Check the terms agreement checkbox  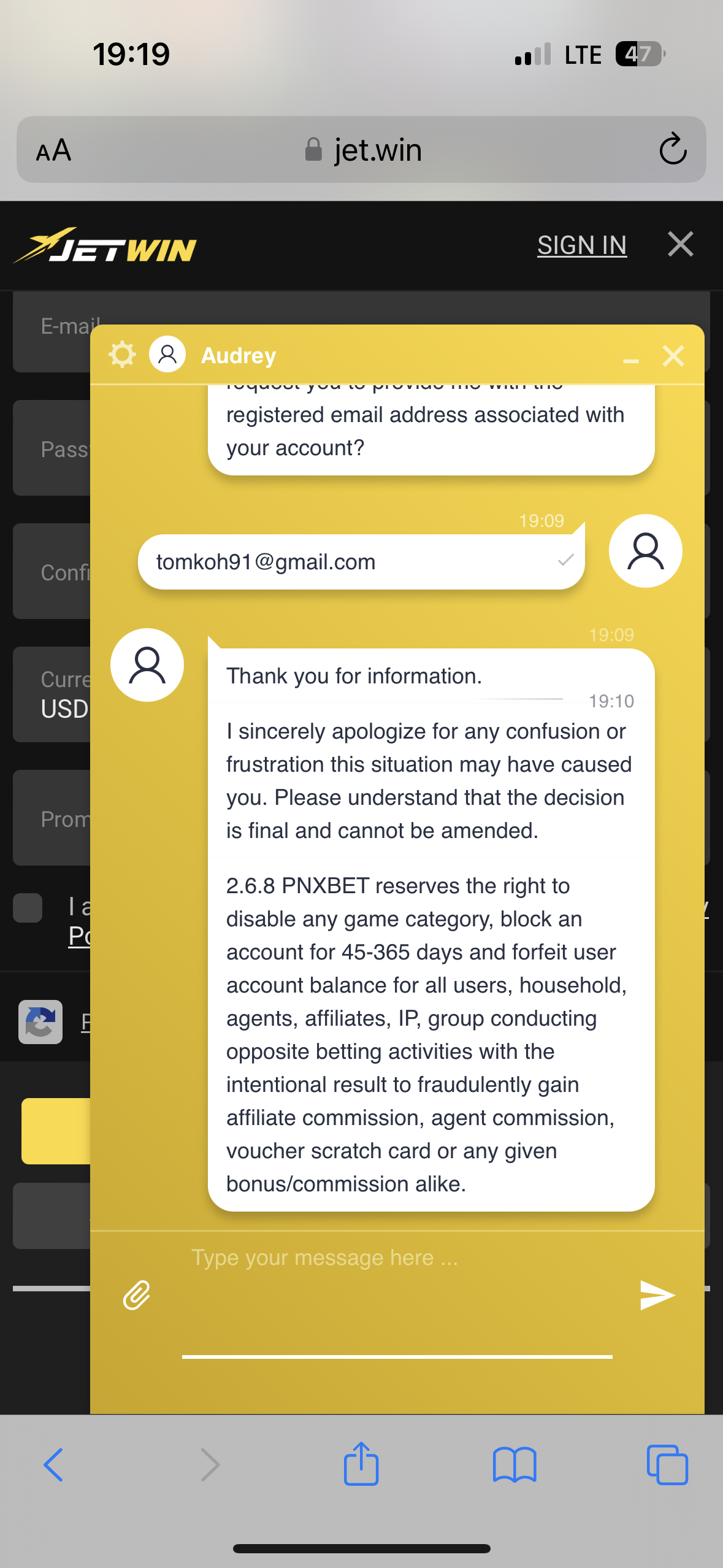[28, 908]
